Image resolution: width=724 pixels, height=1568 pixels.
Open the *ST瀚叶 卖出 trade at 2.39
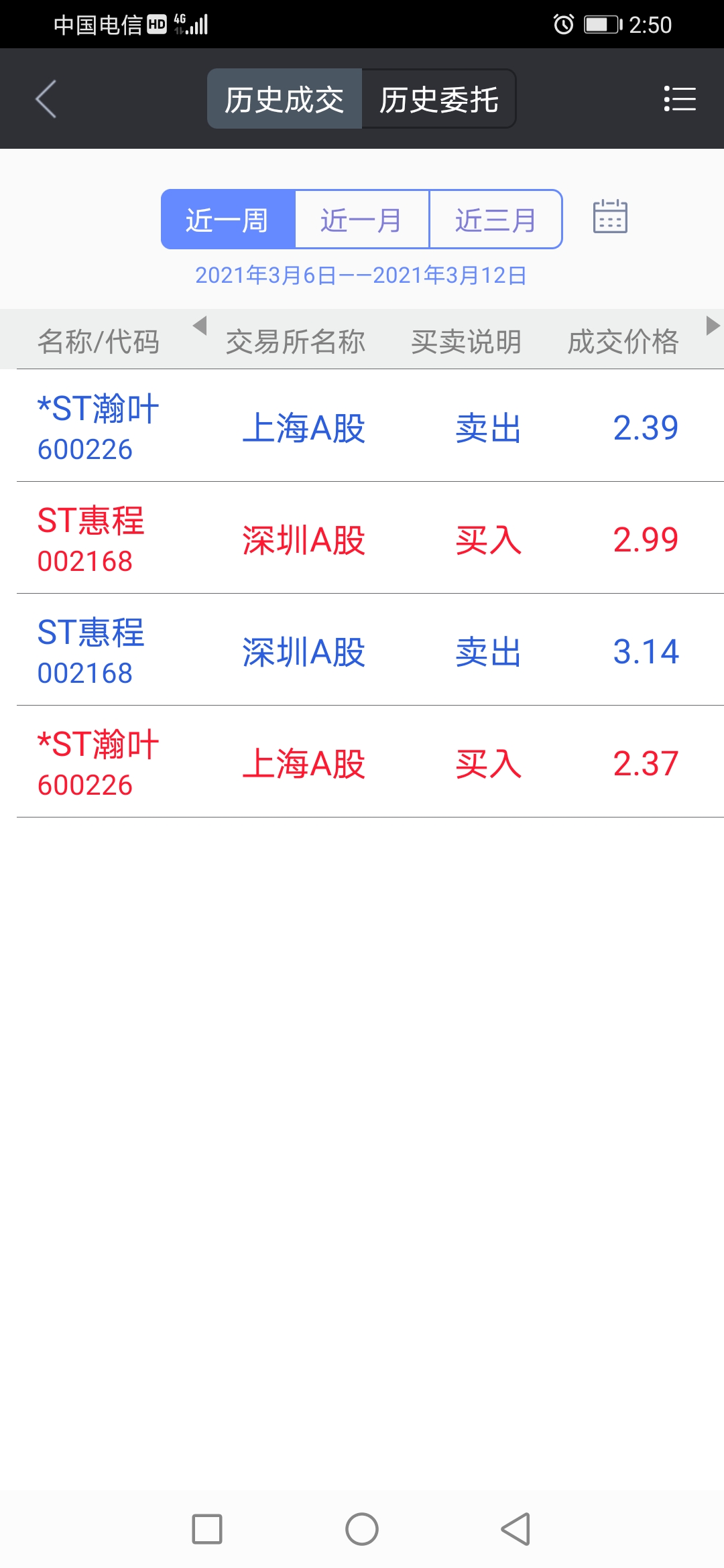362,426
